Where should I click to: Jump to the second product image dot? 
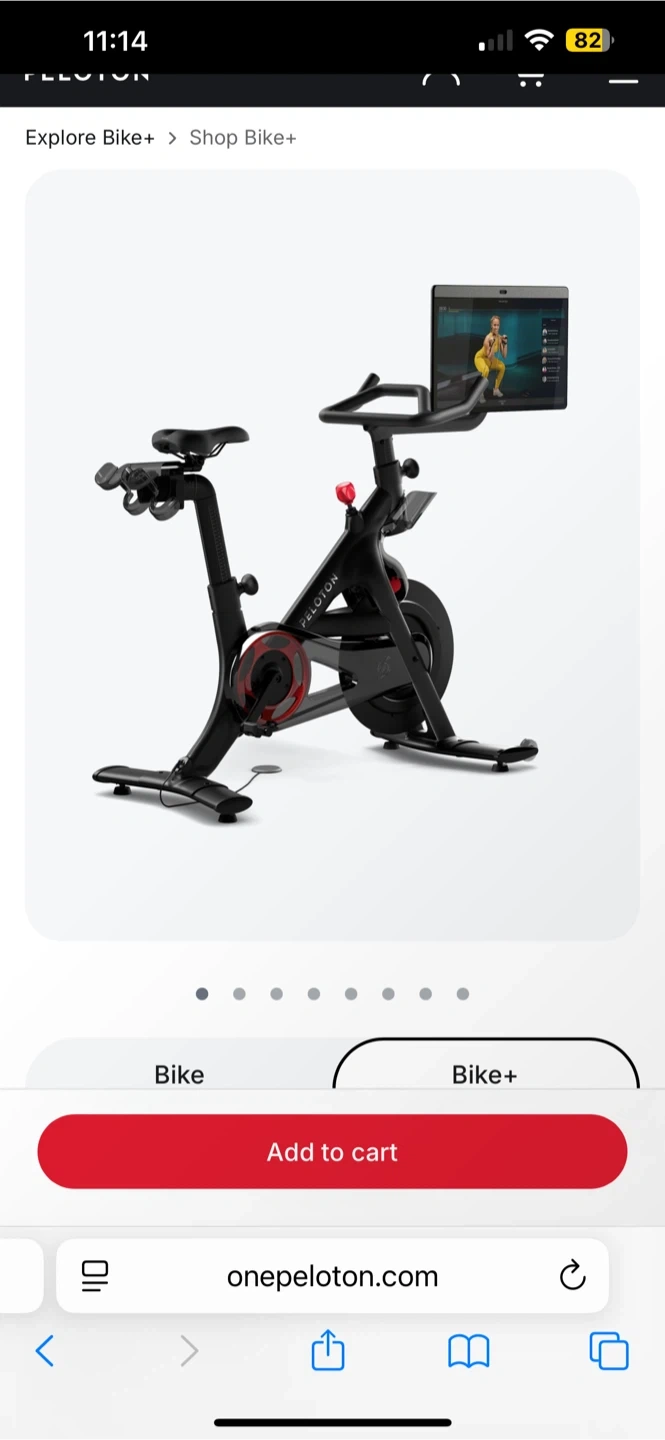(x=239, y=994)
